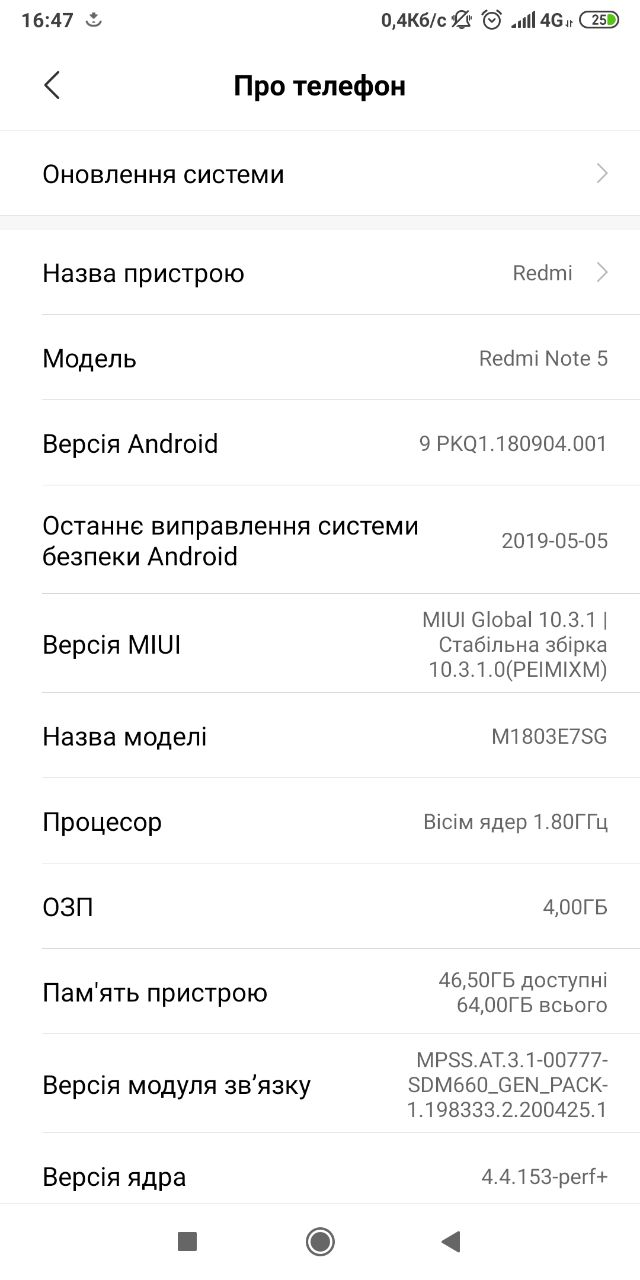Tap the Версія MIUI row
The width and height of the screenshot is (640, 1280).
pyautogui.click(x=320, y=645)
